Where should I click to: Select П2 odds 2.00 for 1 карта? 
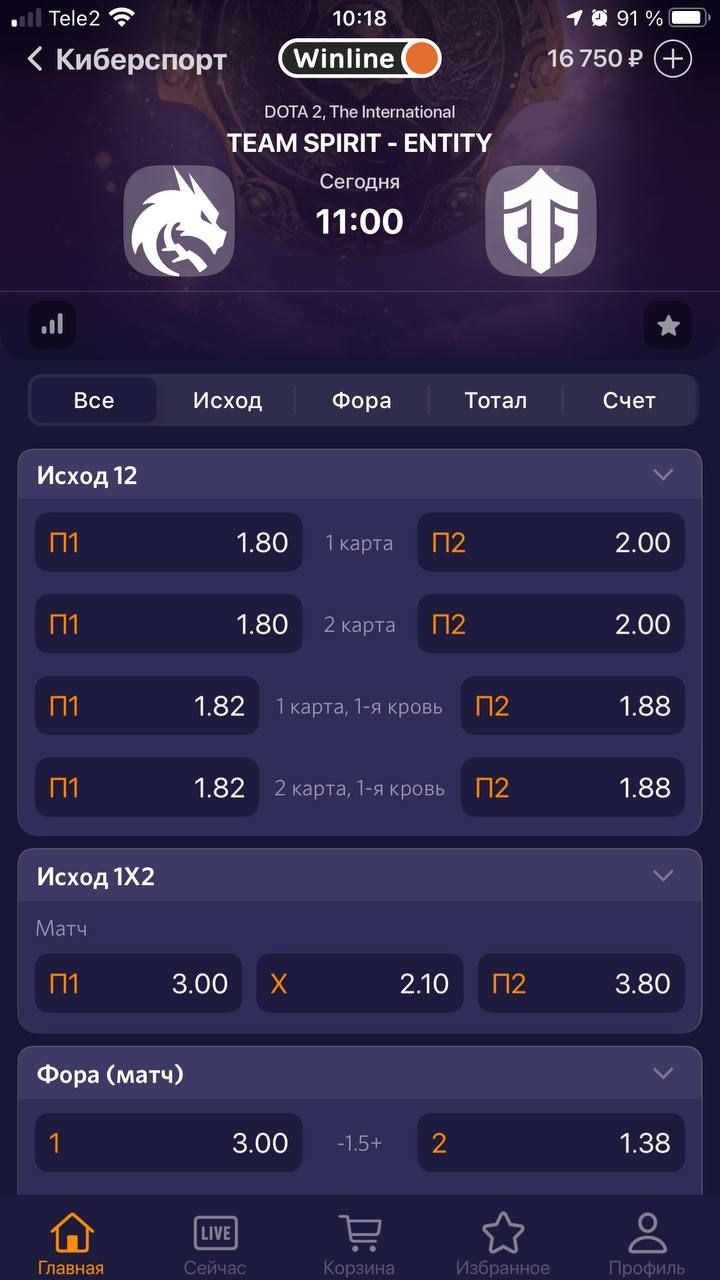tap(551, 542)
